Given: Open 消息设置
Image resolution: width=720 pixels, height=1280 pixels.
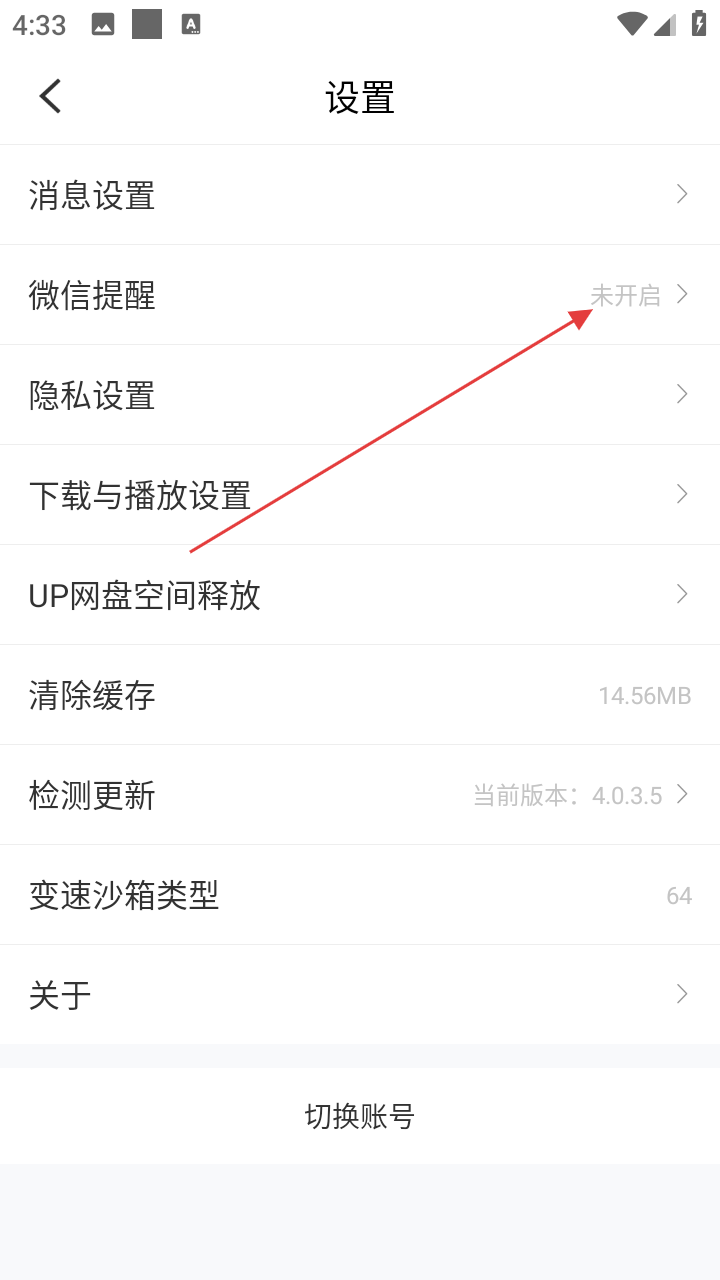Looking at the screenshot, I should click(360, 195).
